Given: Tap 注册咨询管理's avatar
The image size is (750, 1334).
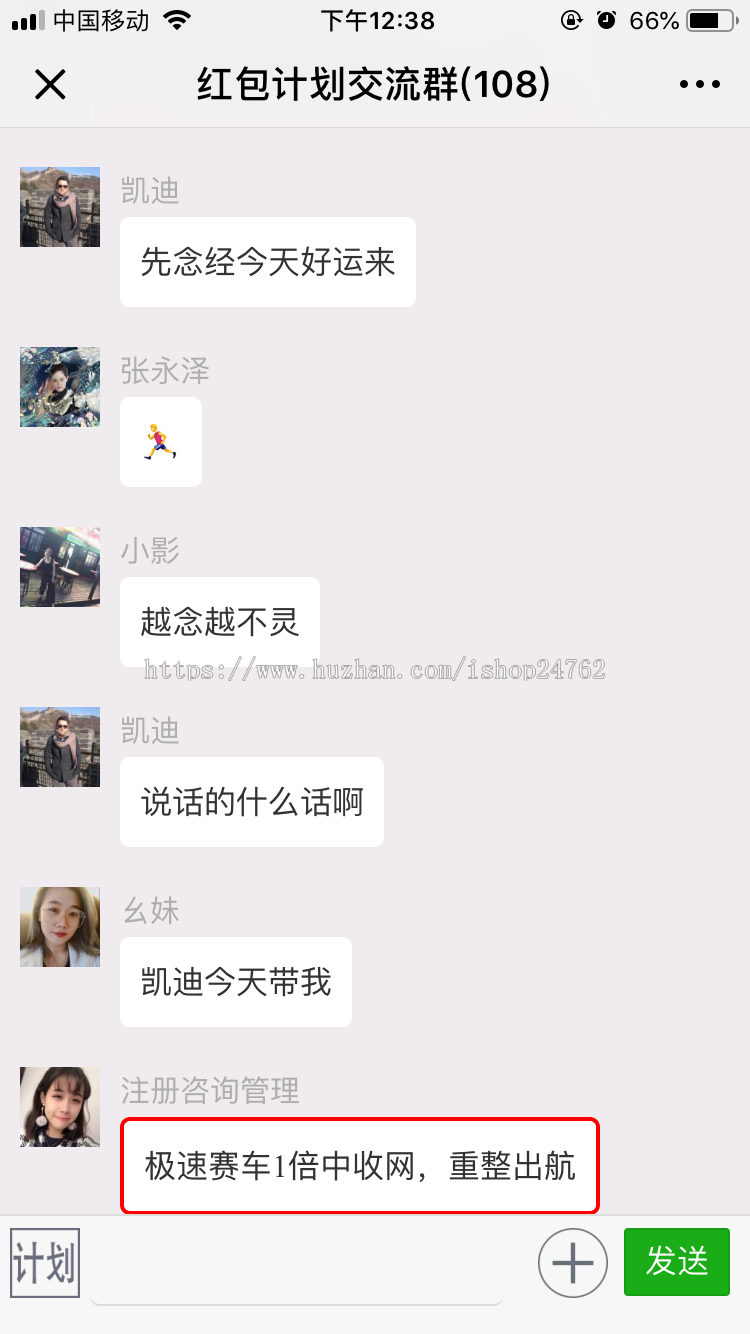Looking at the screenshot, I should pyautogui.click(x=60, y=1107).
